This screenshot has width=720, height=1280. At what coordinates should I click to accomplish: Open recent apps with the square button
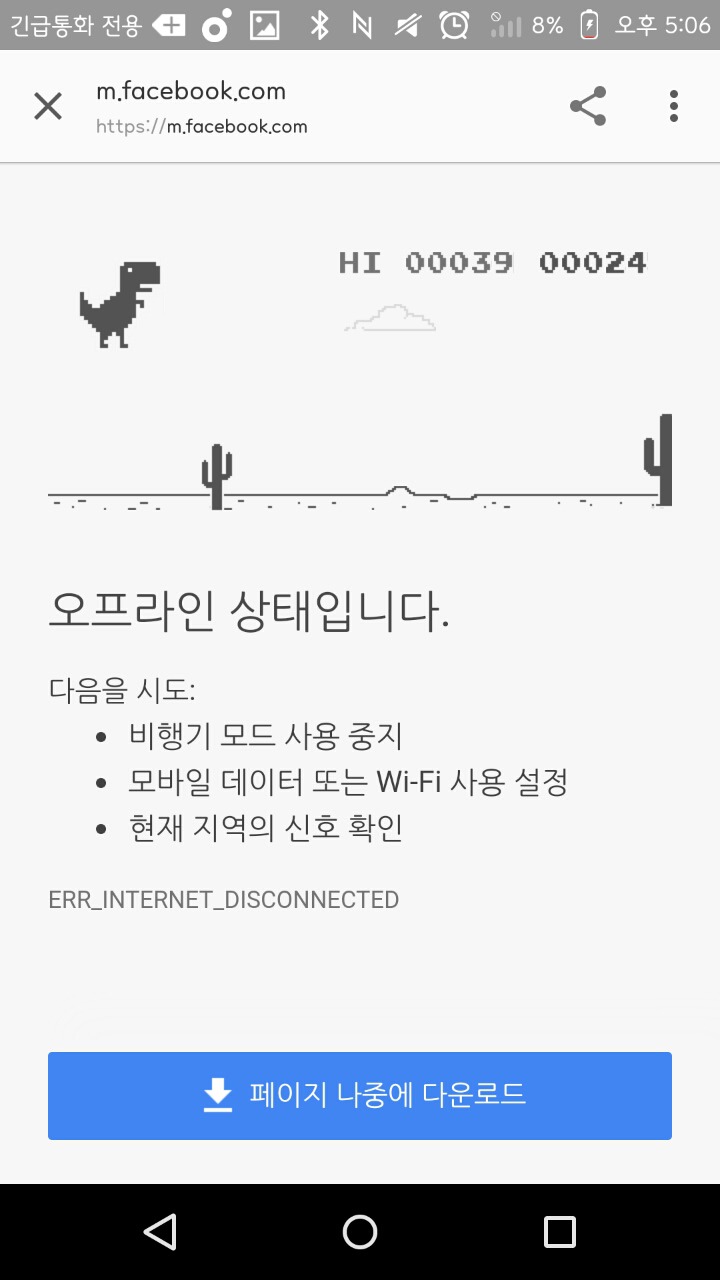pyautogui.click(x=560, y=1232)
